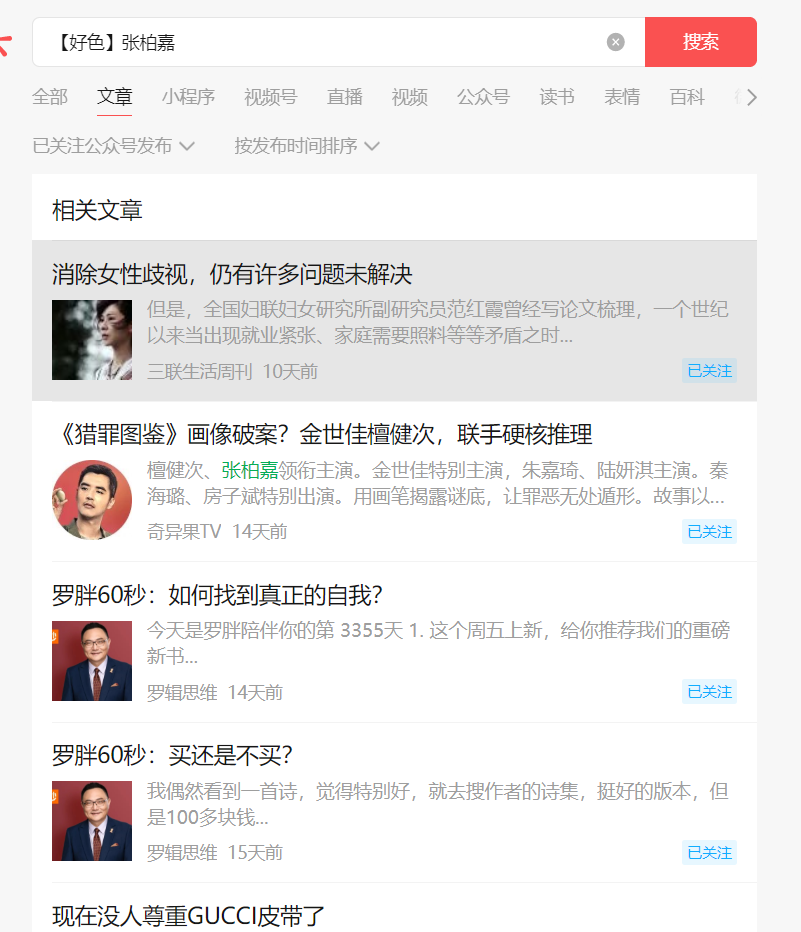Screen dimensions: 801x932
Task: Switch to the 视频号 tab
Action: click(270, 97)
